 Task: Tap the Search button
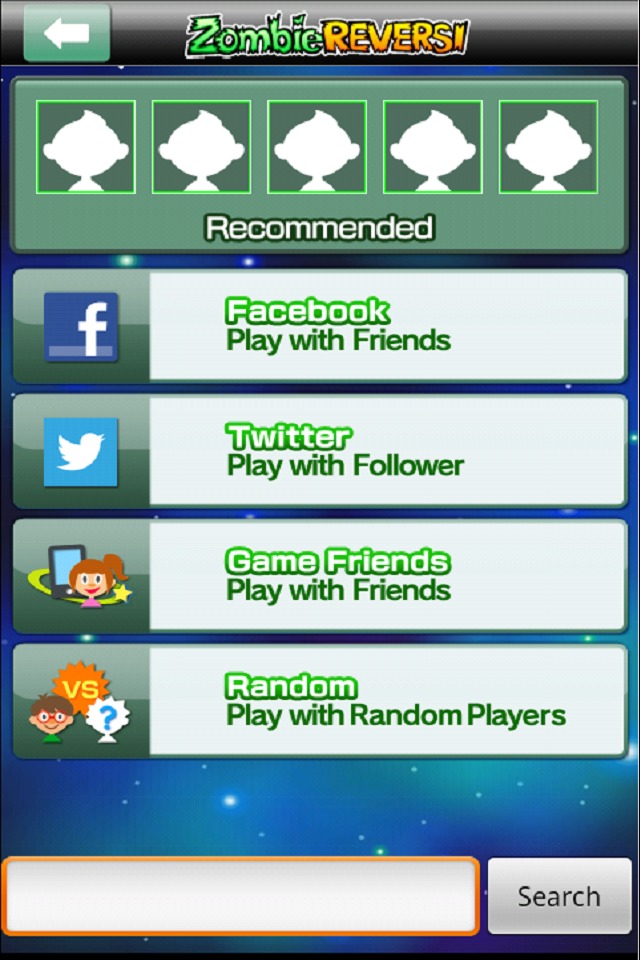pyautogui.click(x=559, y=896)
